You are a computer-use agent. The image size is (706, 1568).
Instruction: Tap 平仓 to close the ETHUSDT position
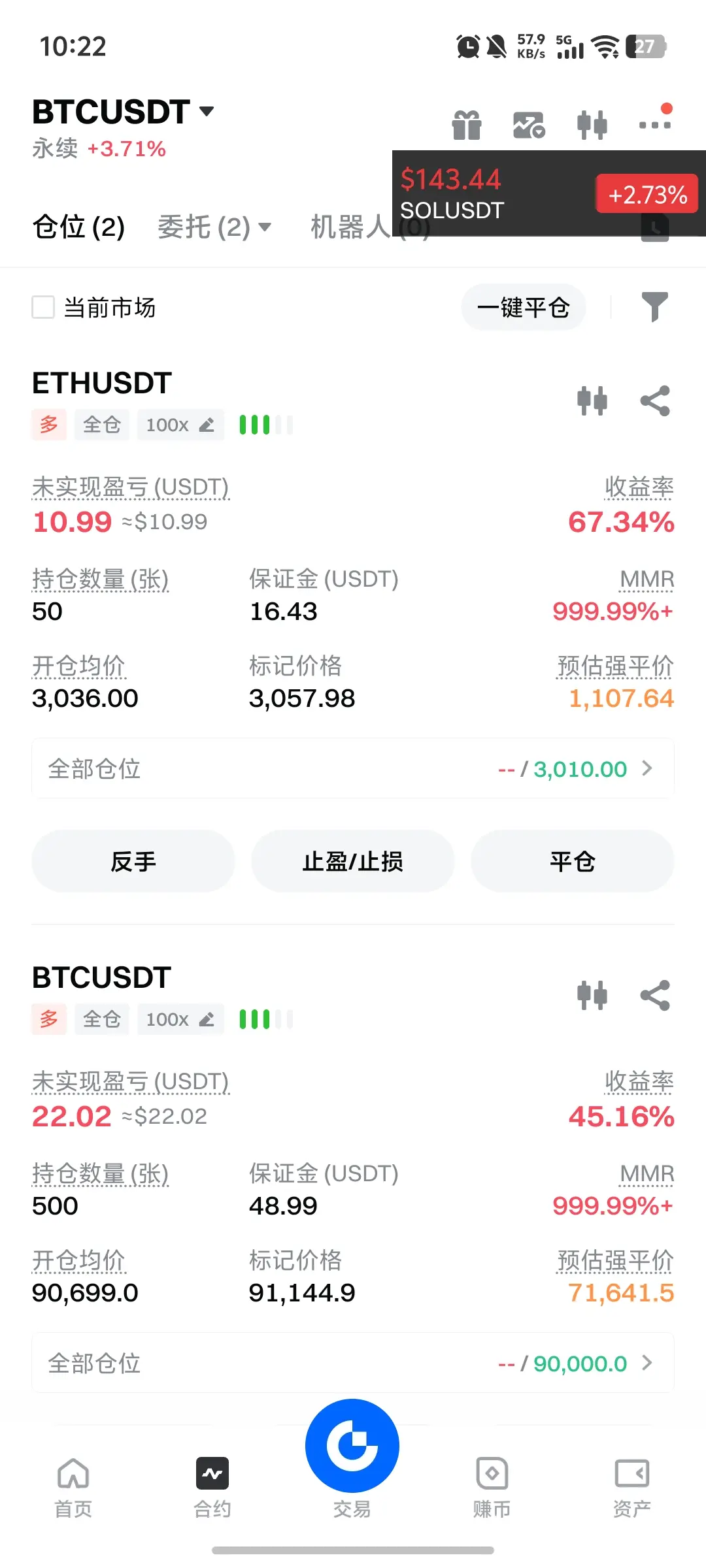coord(573,861)
